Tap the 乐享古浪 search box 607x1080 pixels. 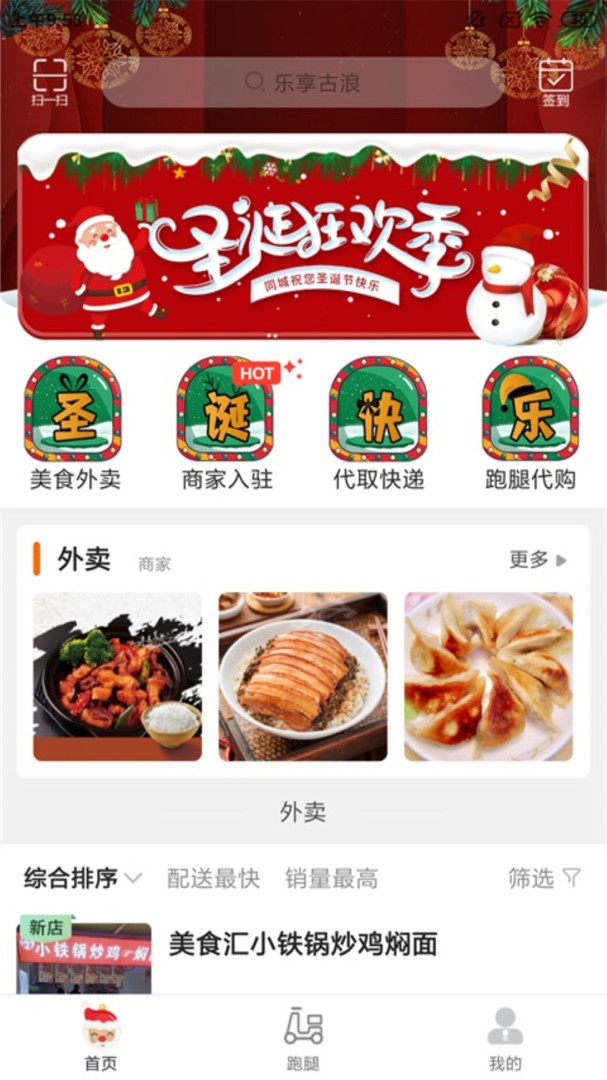pyautogui.click(x=303, y=83)
